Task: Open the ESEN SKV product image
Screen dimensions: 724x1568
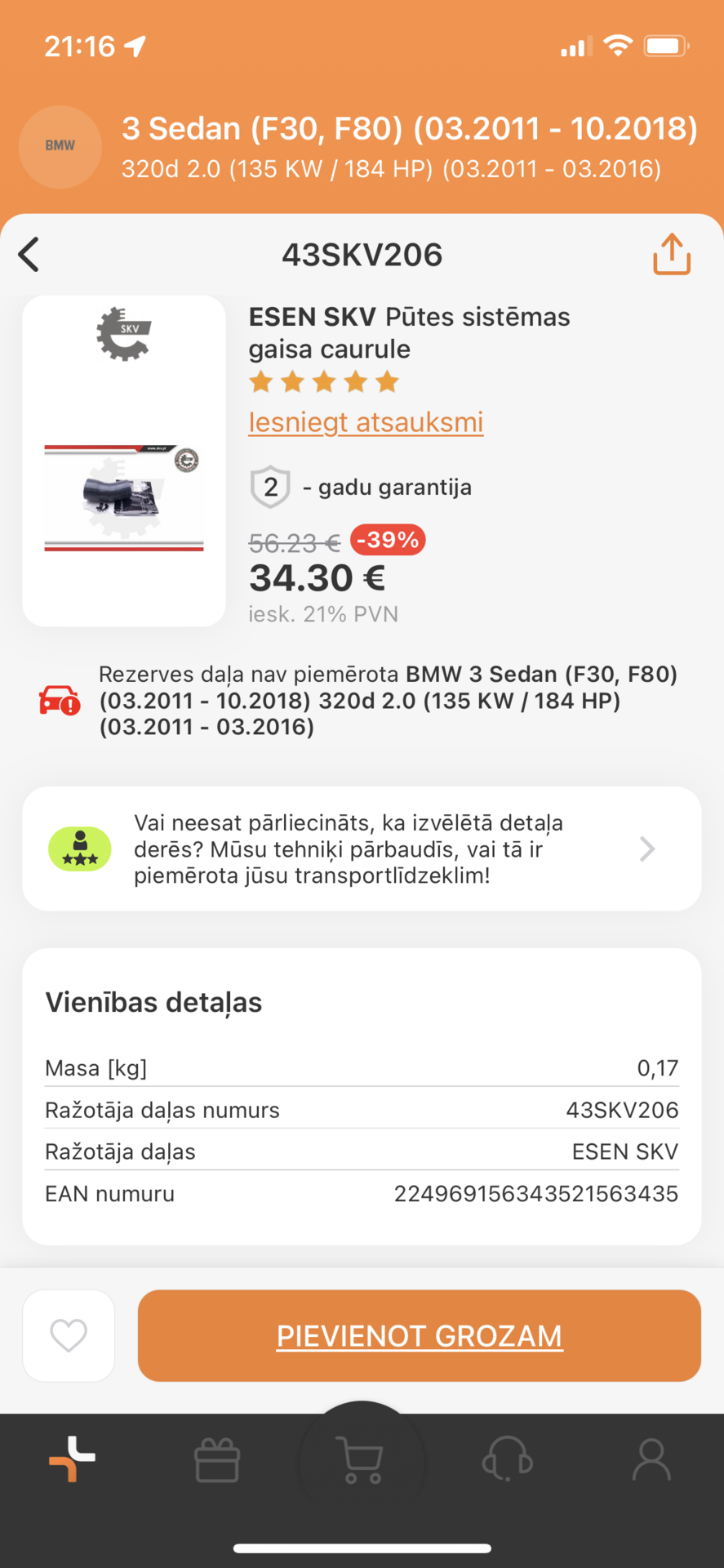Action: click(x=124, y=461)
